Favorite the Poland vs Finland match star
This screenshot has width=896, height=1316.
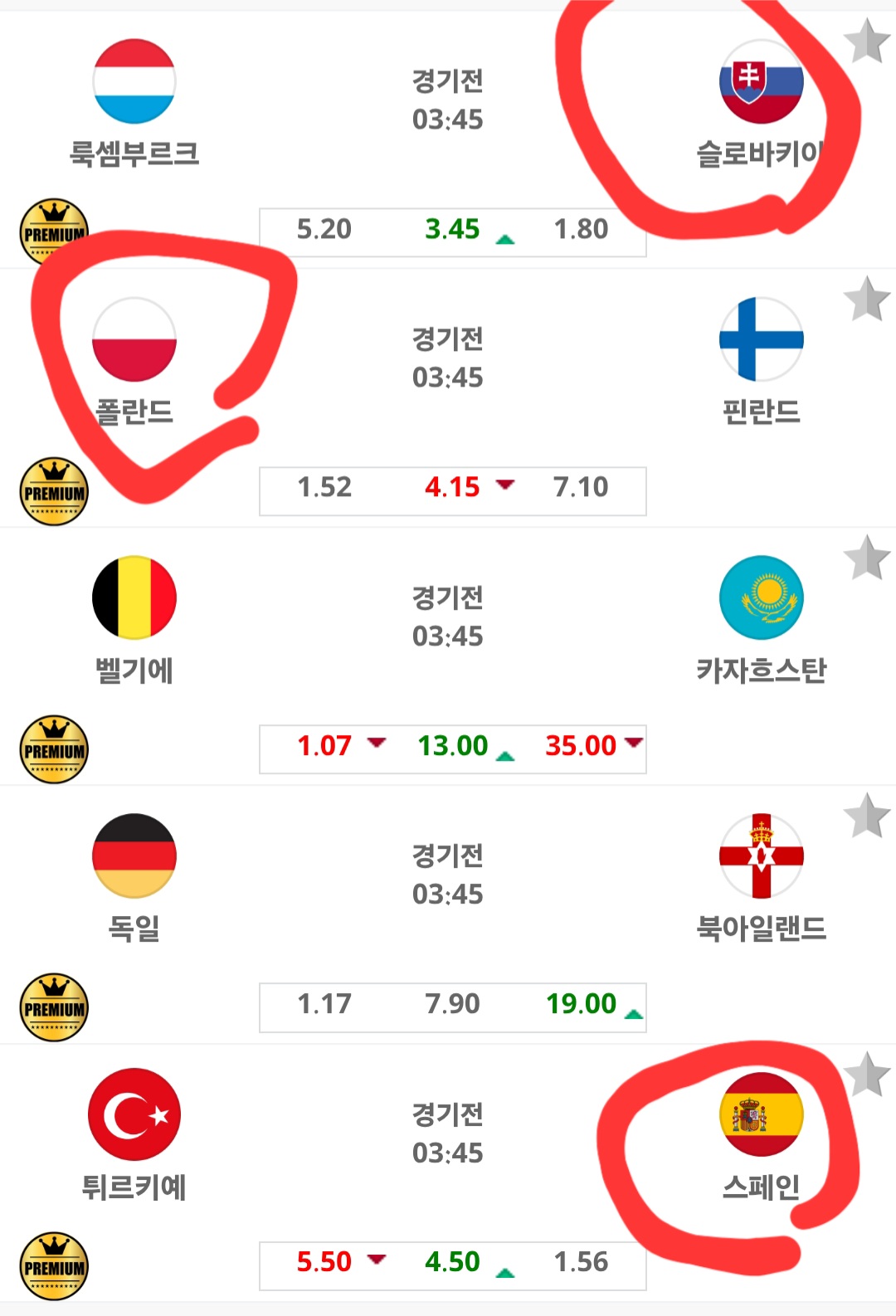tap(866, 299)
